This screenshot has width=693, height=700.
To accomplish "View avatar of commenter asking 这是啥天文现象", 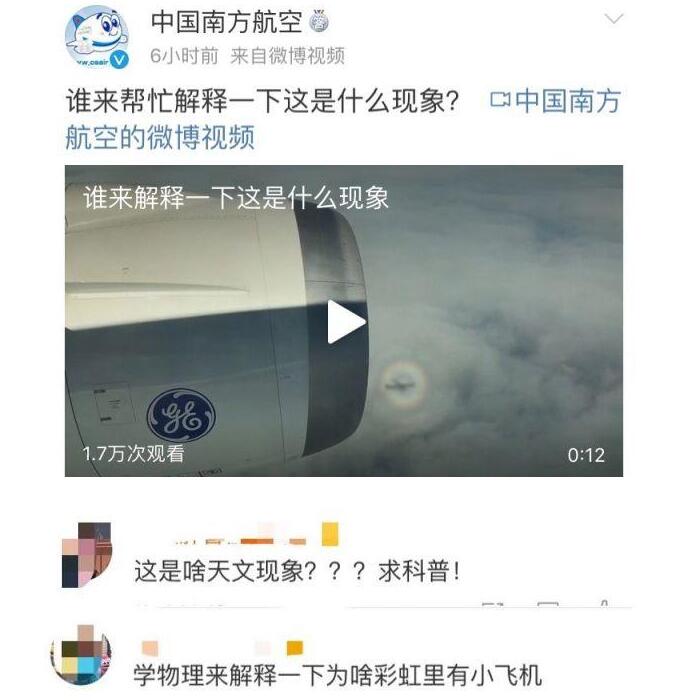I will point(86,555).
